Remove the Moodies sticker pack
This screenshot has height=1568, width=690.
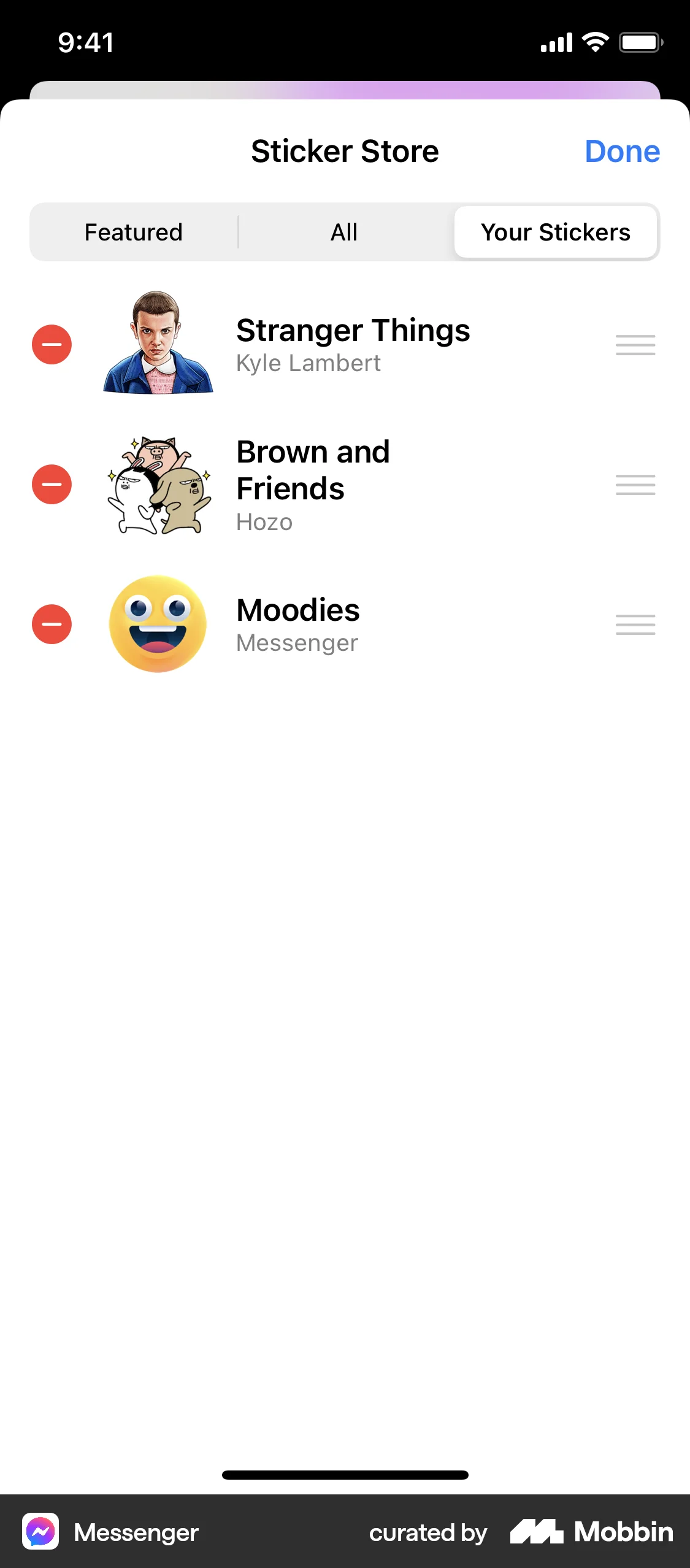tap(52, 624)
